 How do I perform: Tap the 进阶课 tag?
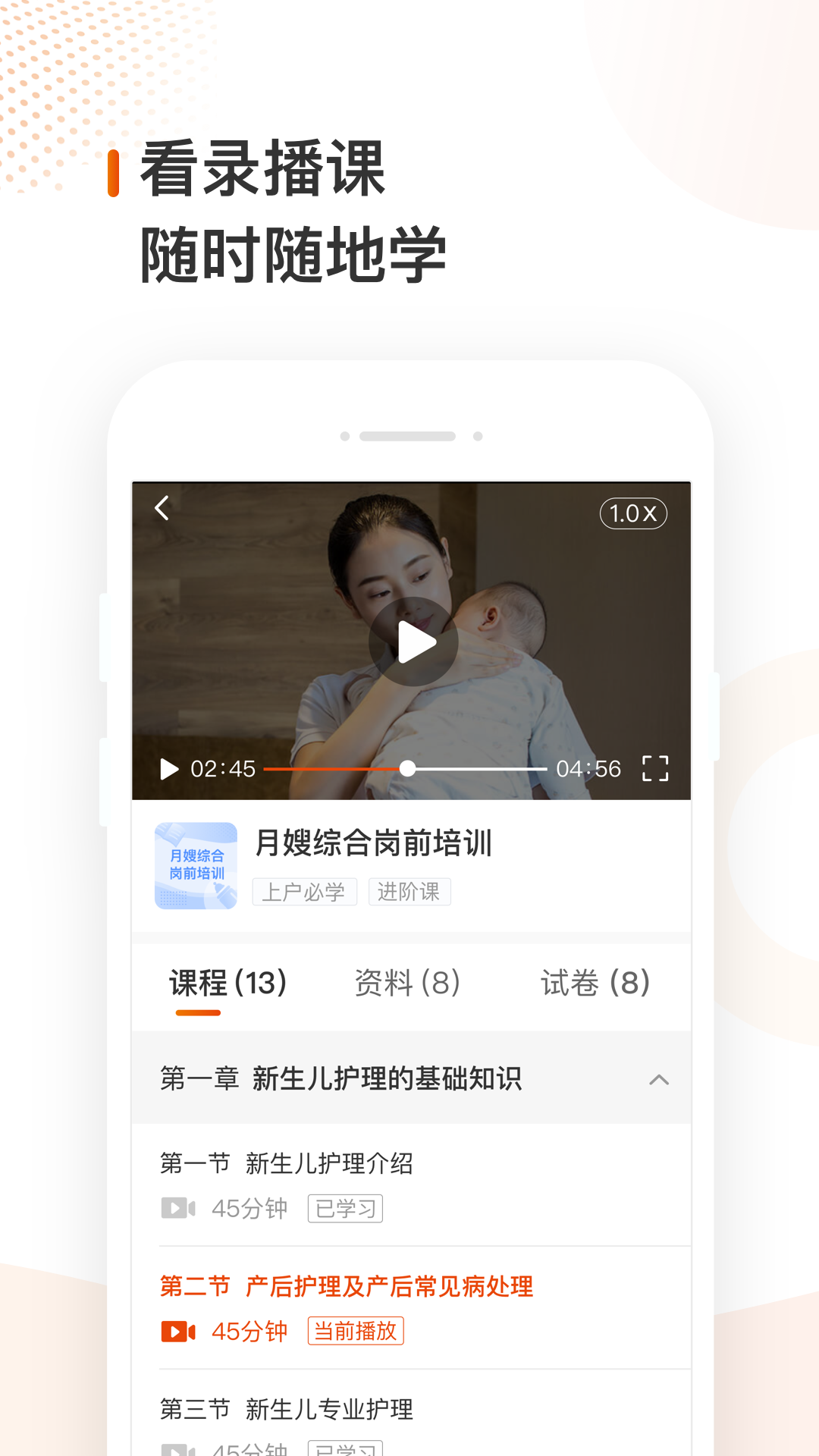tap(409, 892)
